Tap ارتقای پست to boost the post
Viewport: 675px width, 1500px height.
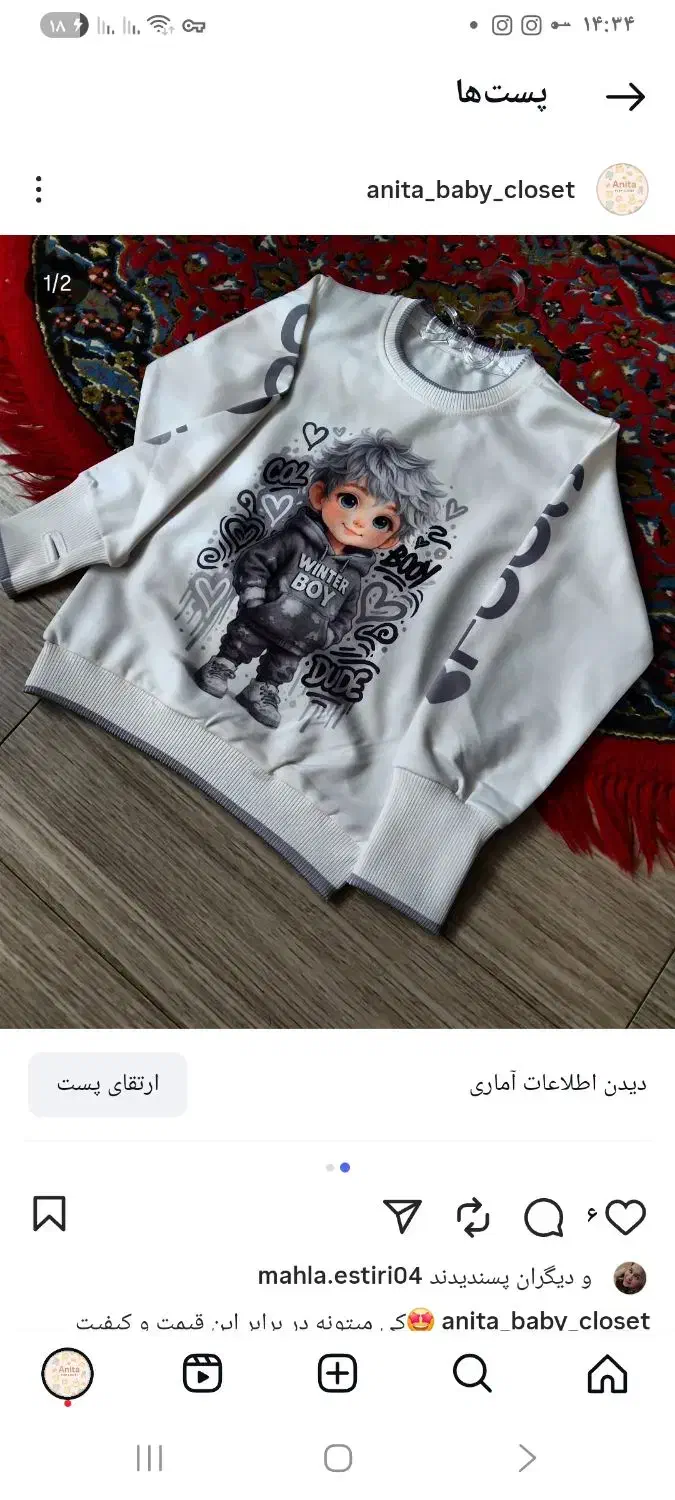108,1084
